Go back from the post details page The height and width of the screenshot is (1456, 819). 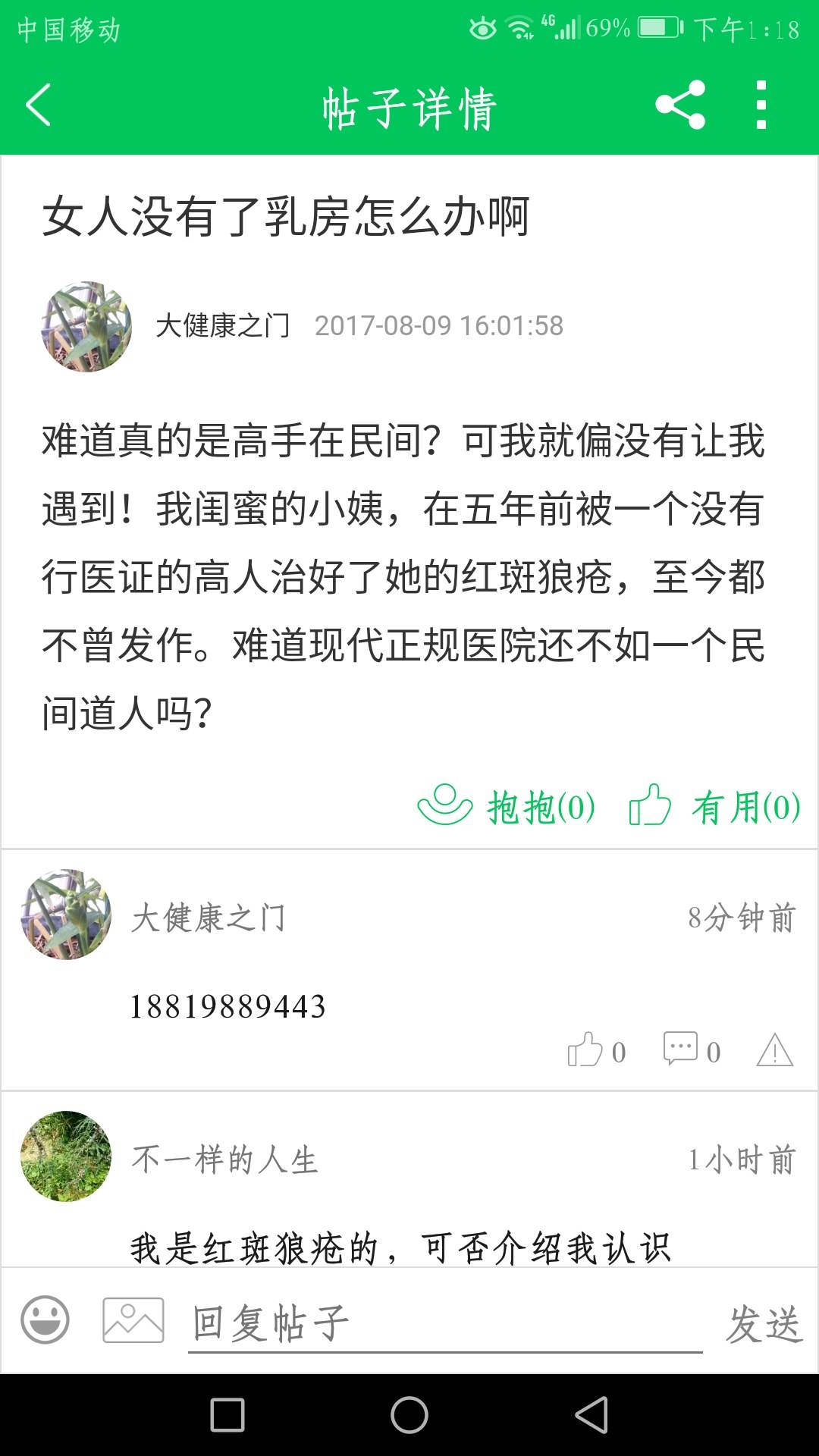point(38,105)
